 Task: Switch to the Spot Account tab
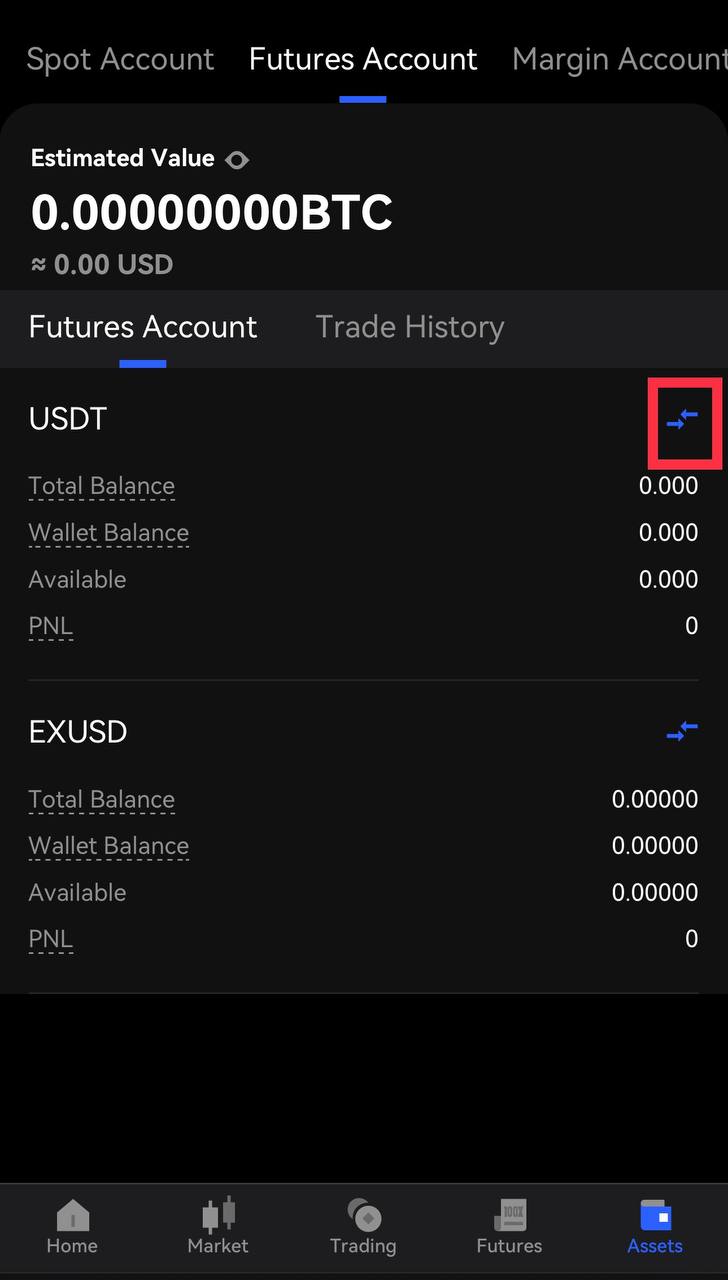click(x=120, y=59)
